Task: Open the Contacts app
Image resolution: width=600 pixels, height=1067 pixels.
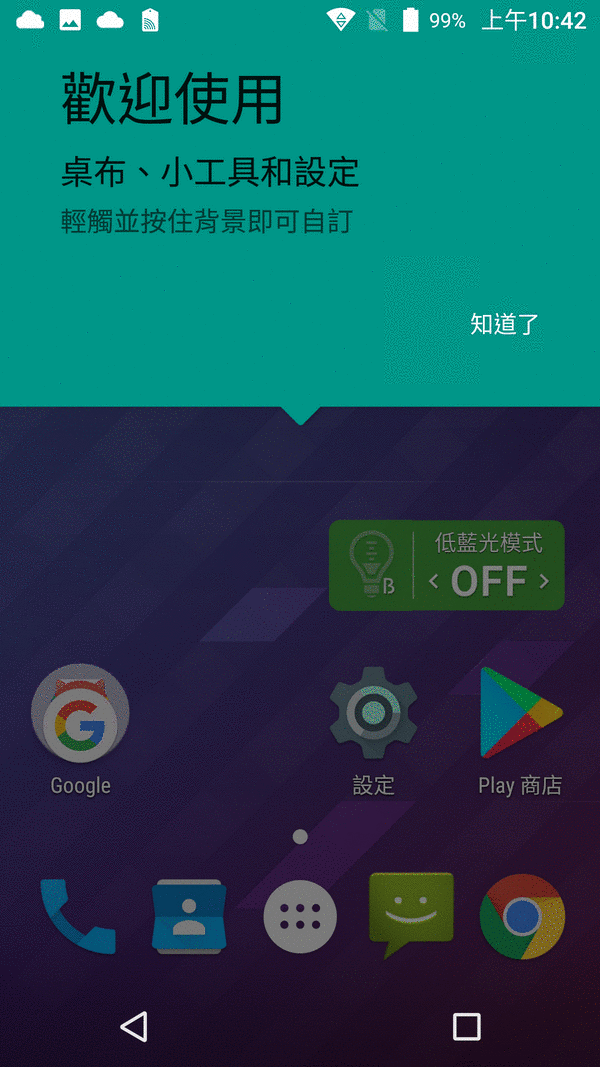Action: coord(188,917)
